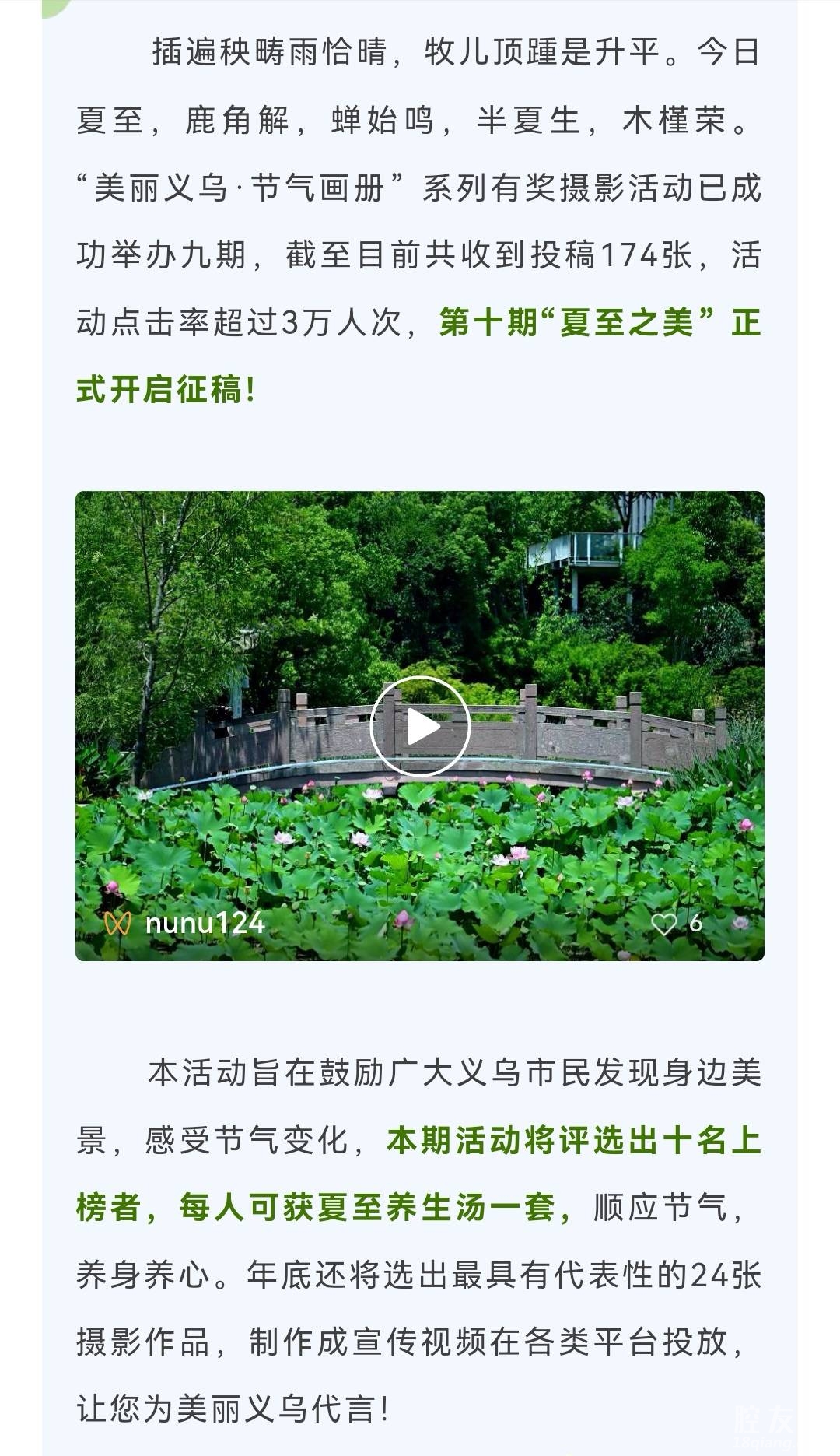This screenshot has height=1456, width=840.
Task: Open the nunu124 video channel profile
Action: click(x=204, y=924)
